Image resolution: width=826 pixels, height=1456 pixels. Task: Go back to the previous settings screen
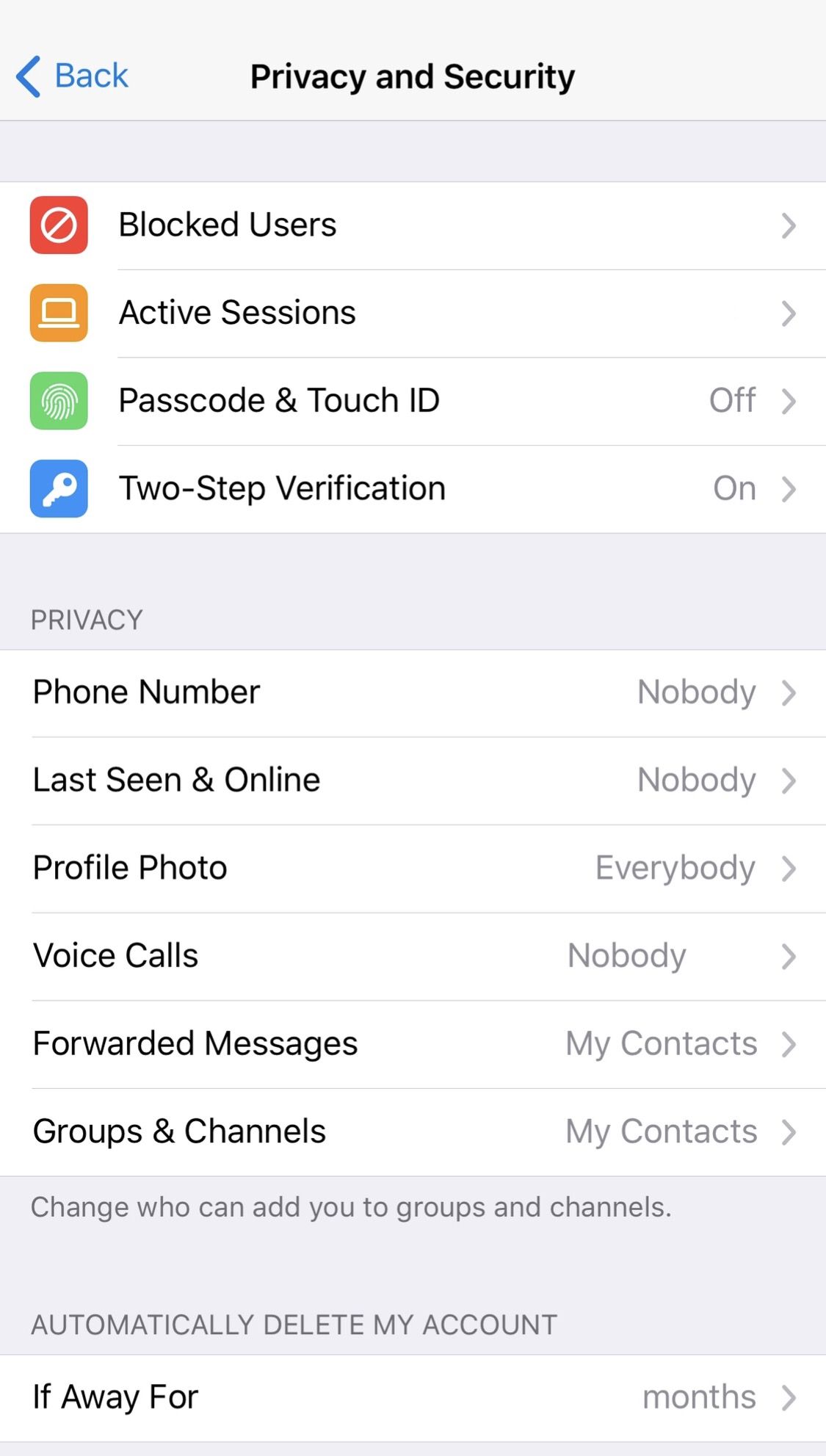point(72,76)
